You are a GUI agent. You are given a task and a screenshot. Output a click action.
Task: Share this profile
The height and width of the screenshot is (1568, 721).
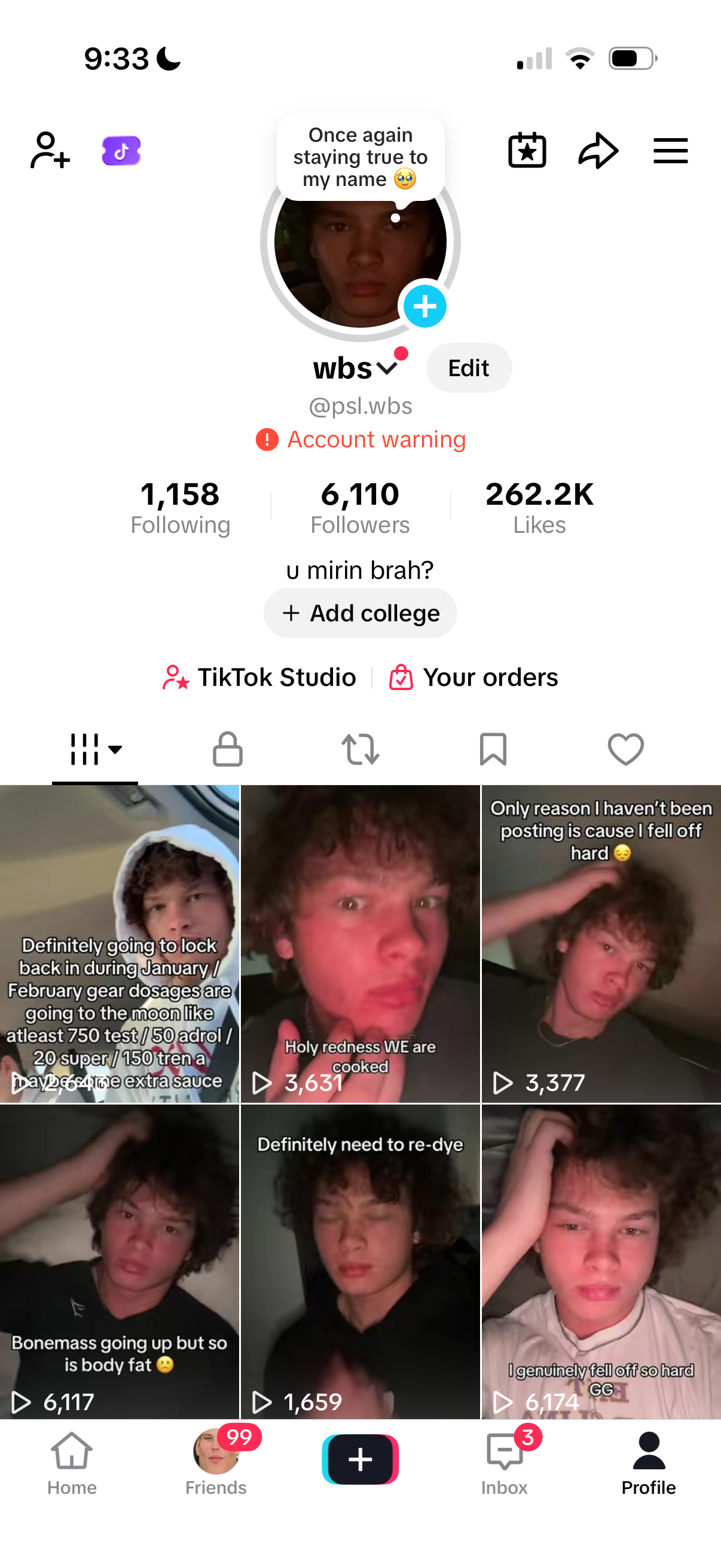(598, 150)
